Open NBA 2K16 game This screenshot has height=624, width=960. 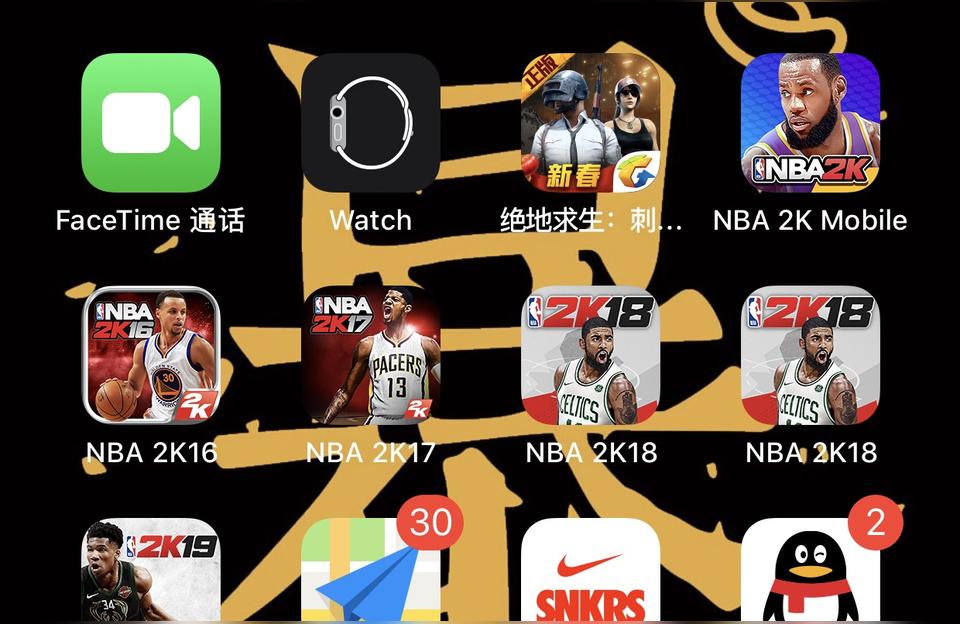[150, 355]
